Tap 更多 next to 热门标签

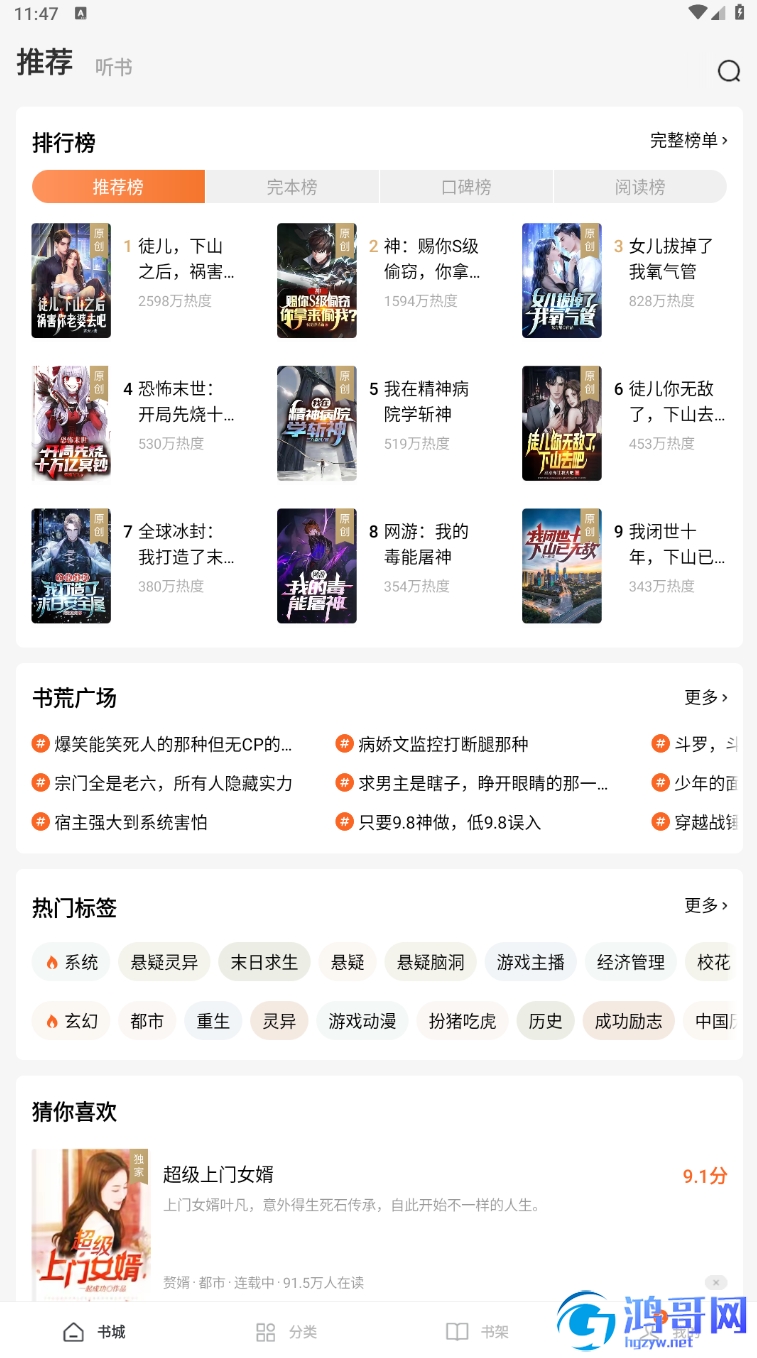coord(706,905)
